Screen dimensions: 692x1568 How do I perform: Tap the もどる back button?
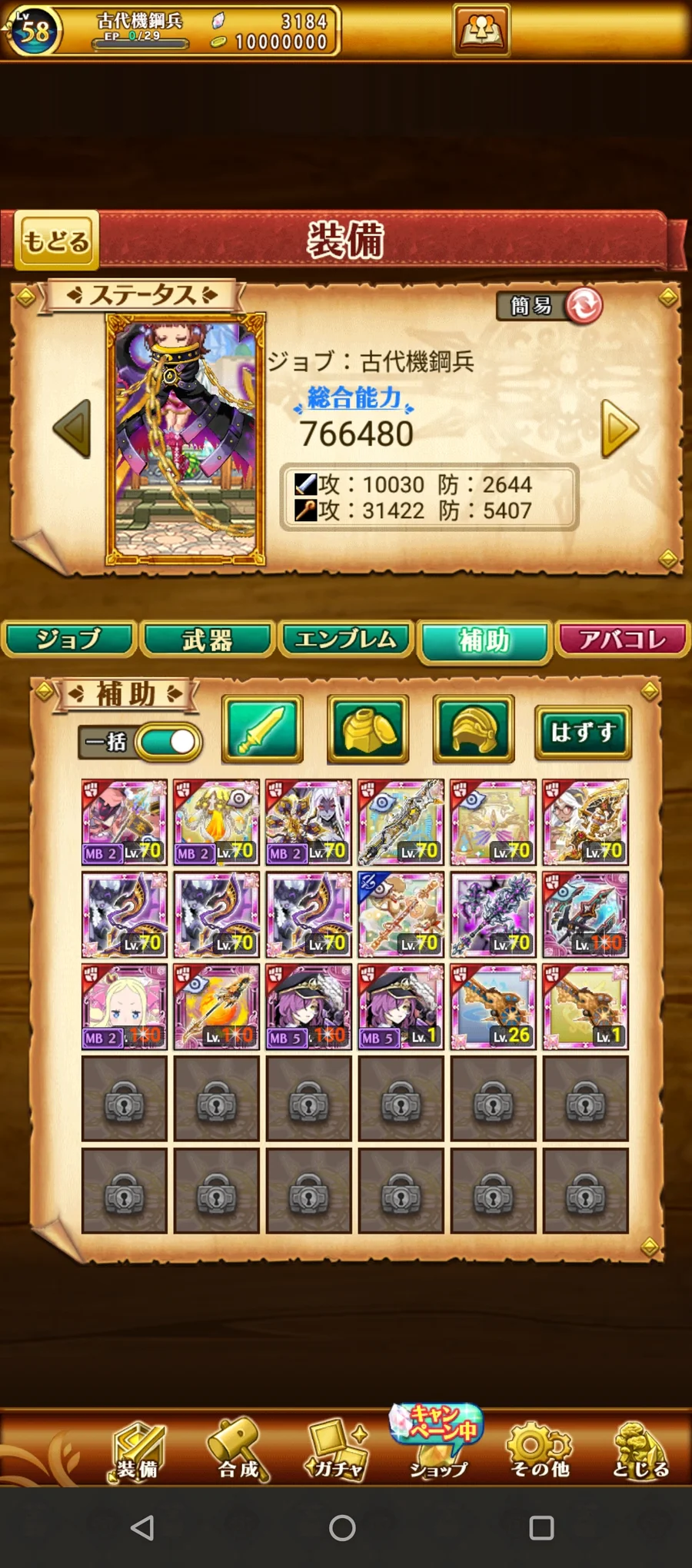click(x=56, y=241)
